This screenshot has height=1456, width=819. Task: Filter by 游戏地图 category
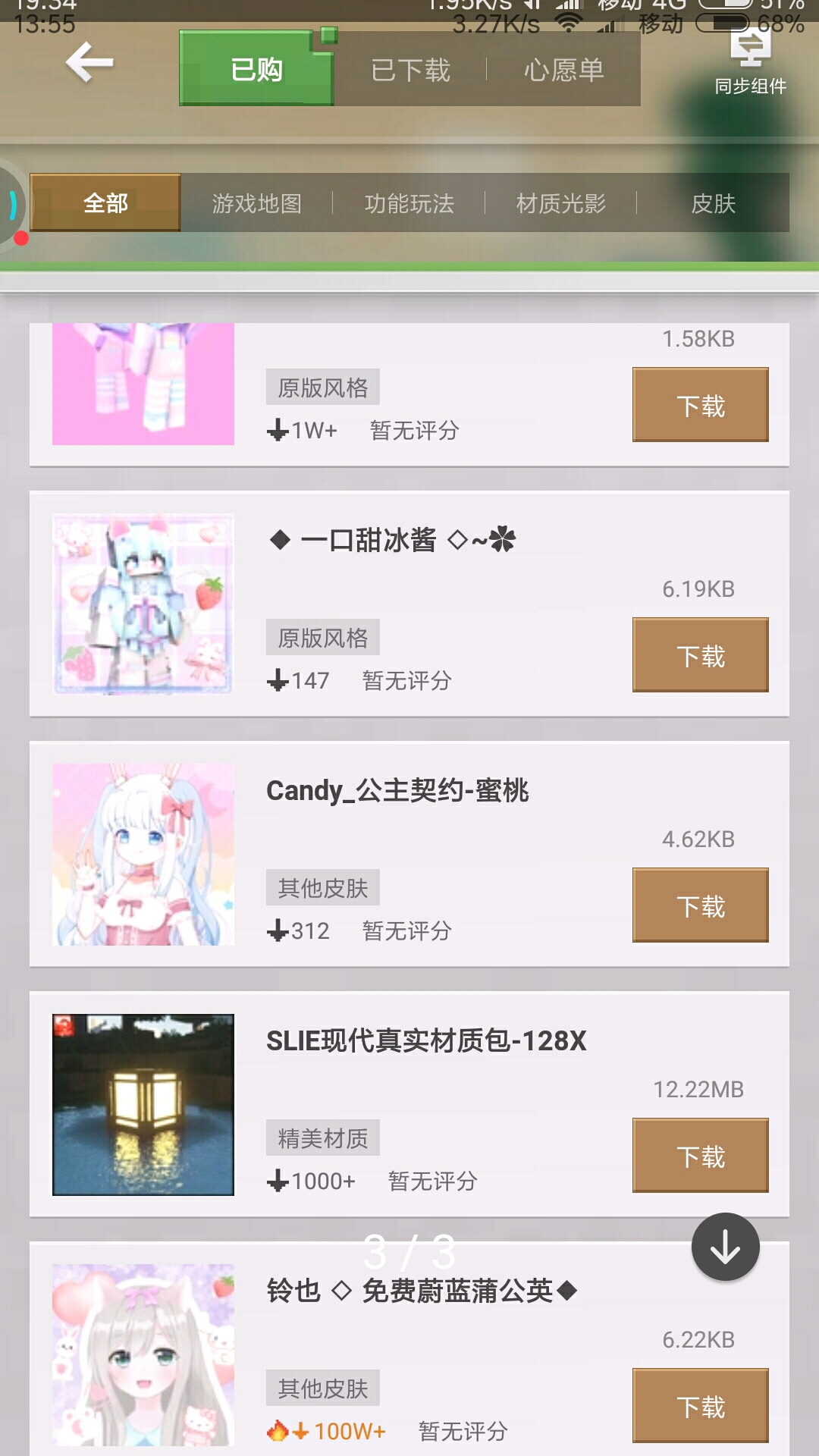point(257,203)
